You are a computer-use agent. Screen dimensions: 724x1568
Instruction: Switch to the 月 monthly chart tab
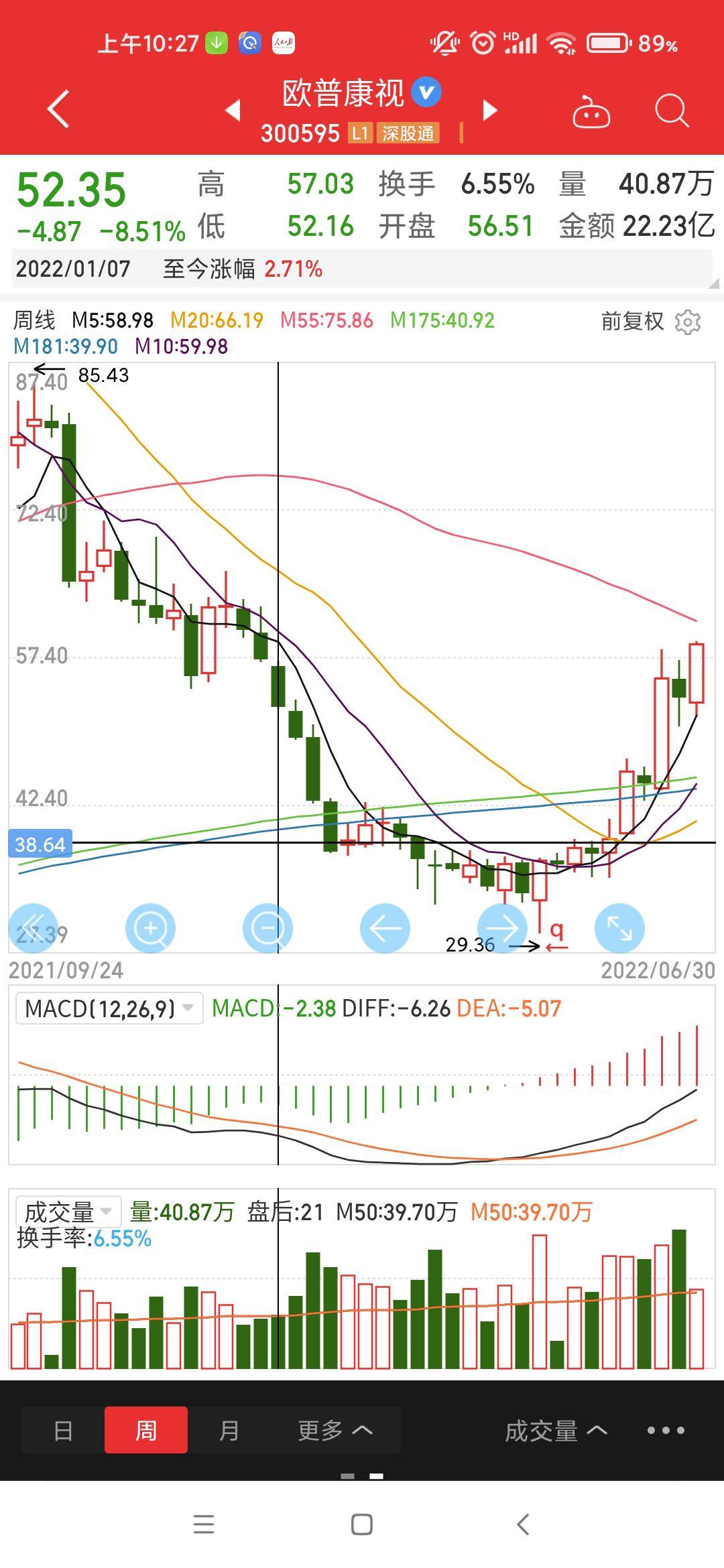(229, 1430)
